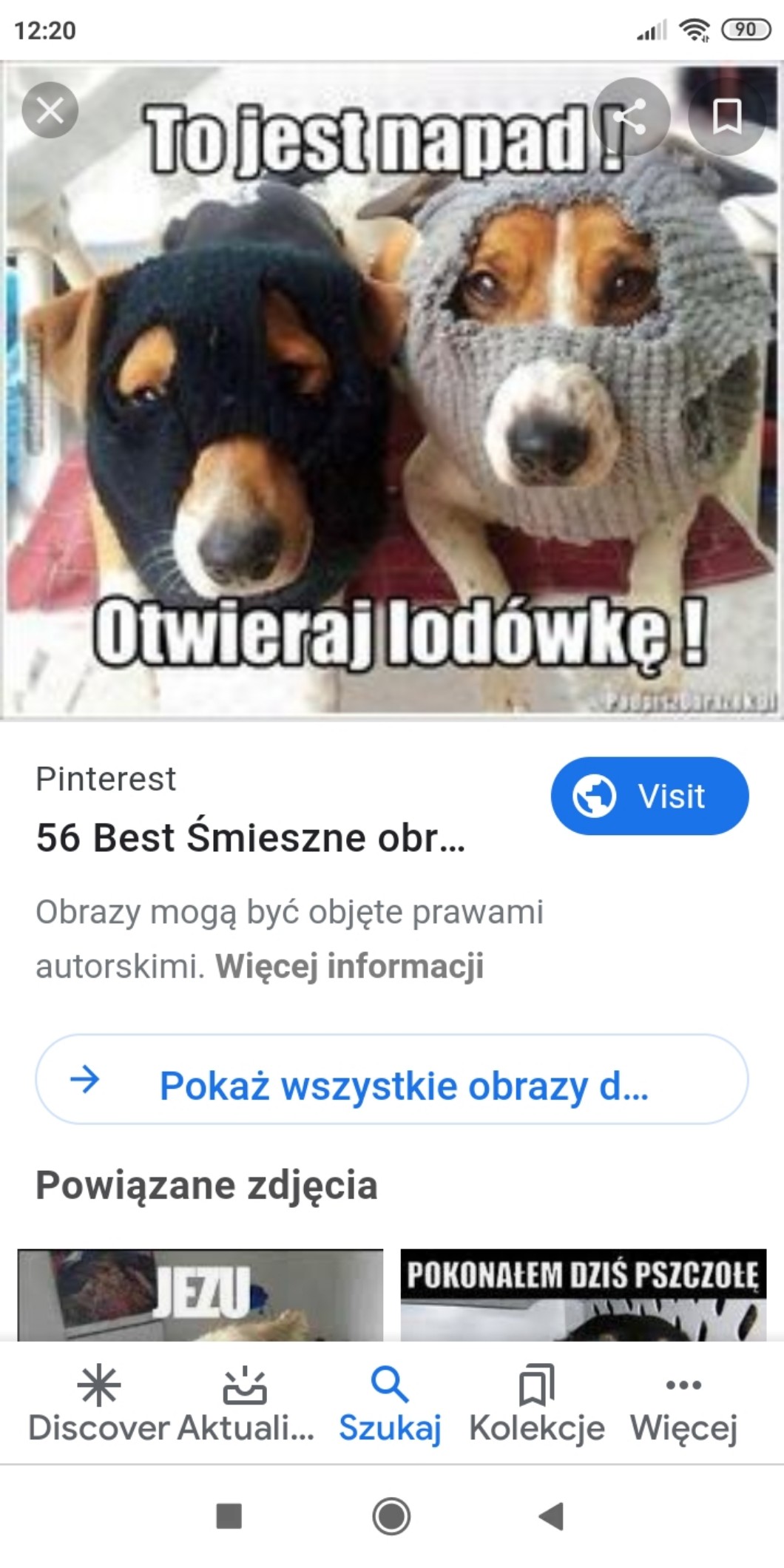Screen dimensions: 784x1568
Task: Switch to the Aktuali... tab
Action: [245, 1404]
